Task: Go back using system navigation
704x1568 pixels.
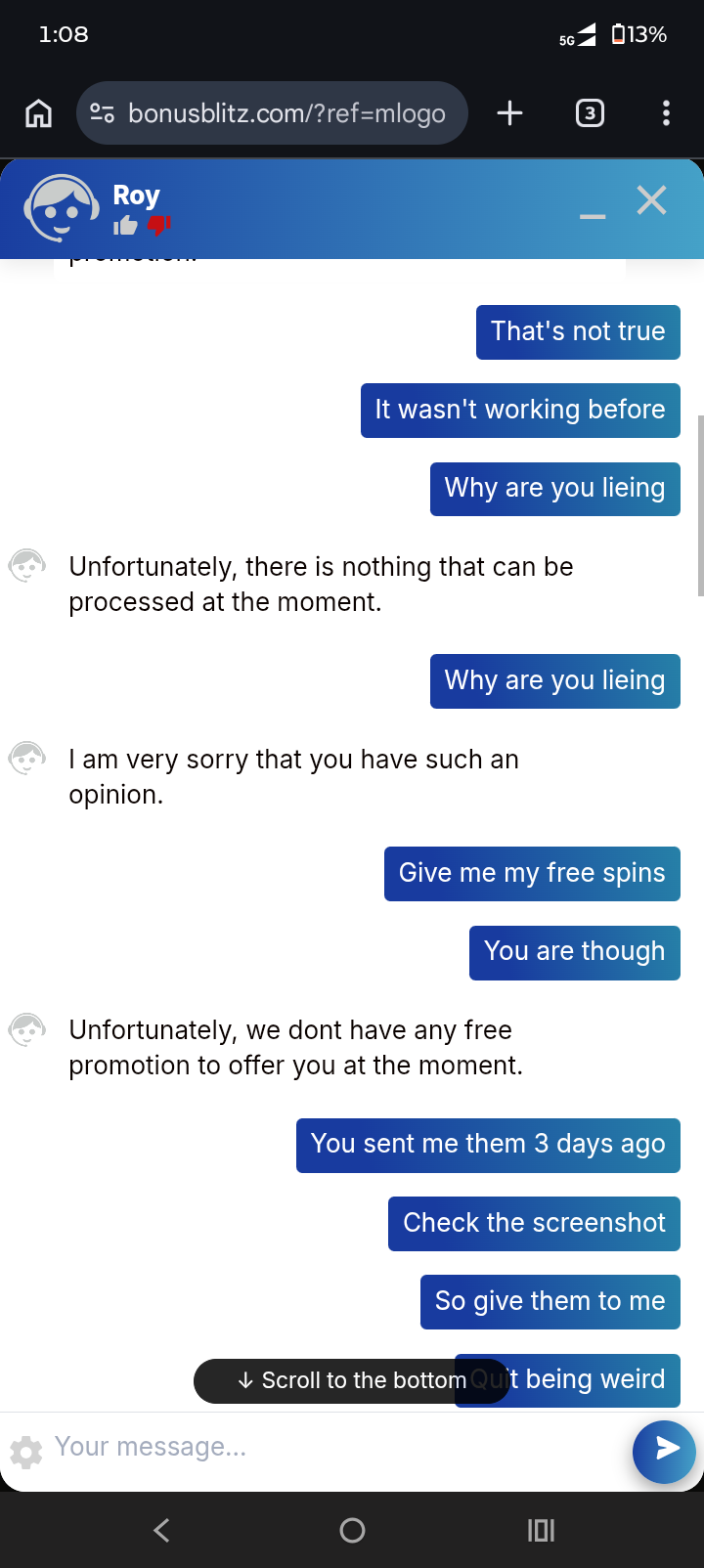Action: click(x=162, y=1530)
